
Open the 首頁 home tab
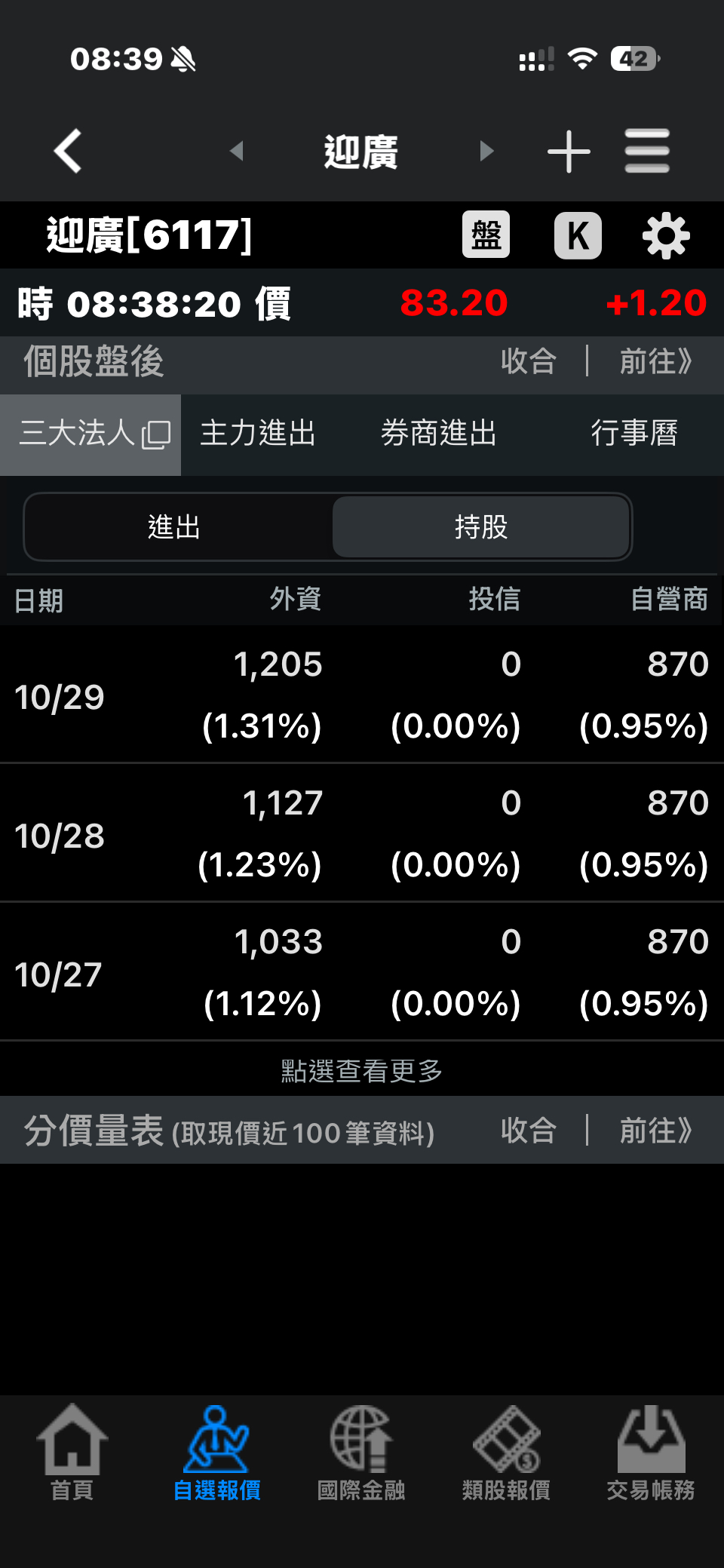pyautogui.click(x=72, y=1453)
